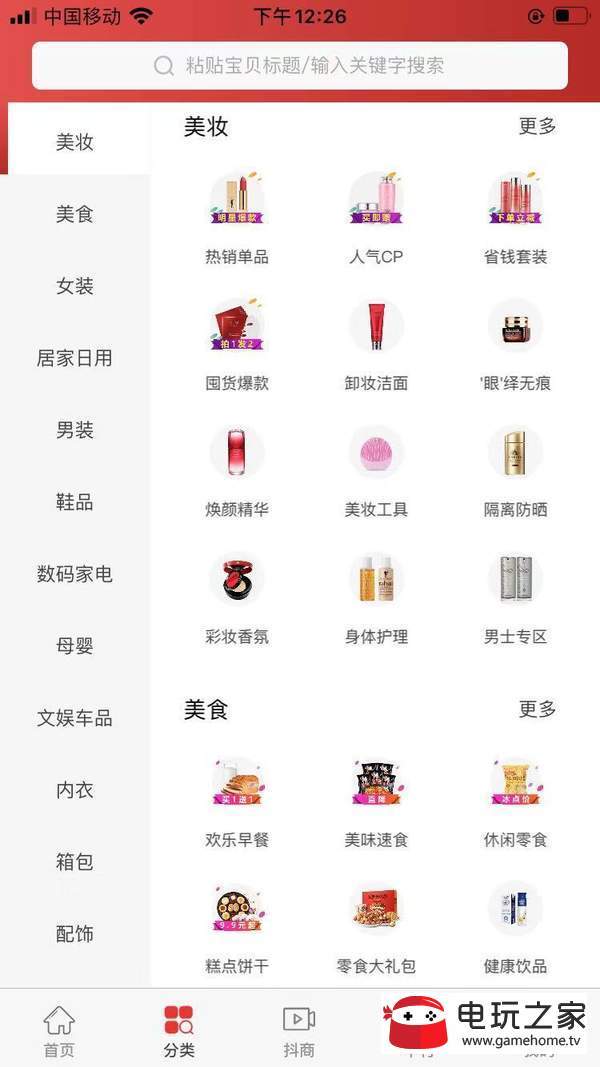Screen dimensions: 600x1067
Task: Select the 女装 category in sidebar
Action: tap(75, 286)
